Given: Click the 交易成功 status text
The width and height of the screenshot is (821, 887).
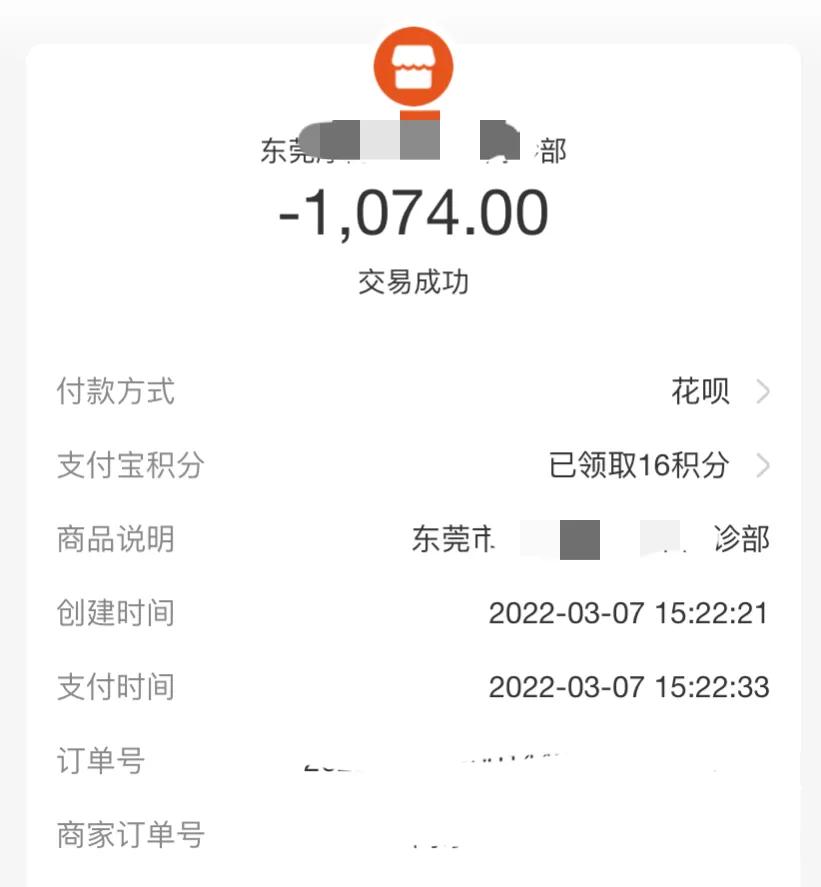Looking at the screenshot, I should click(412, 281).
